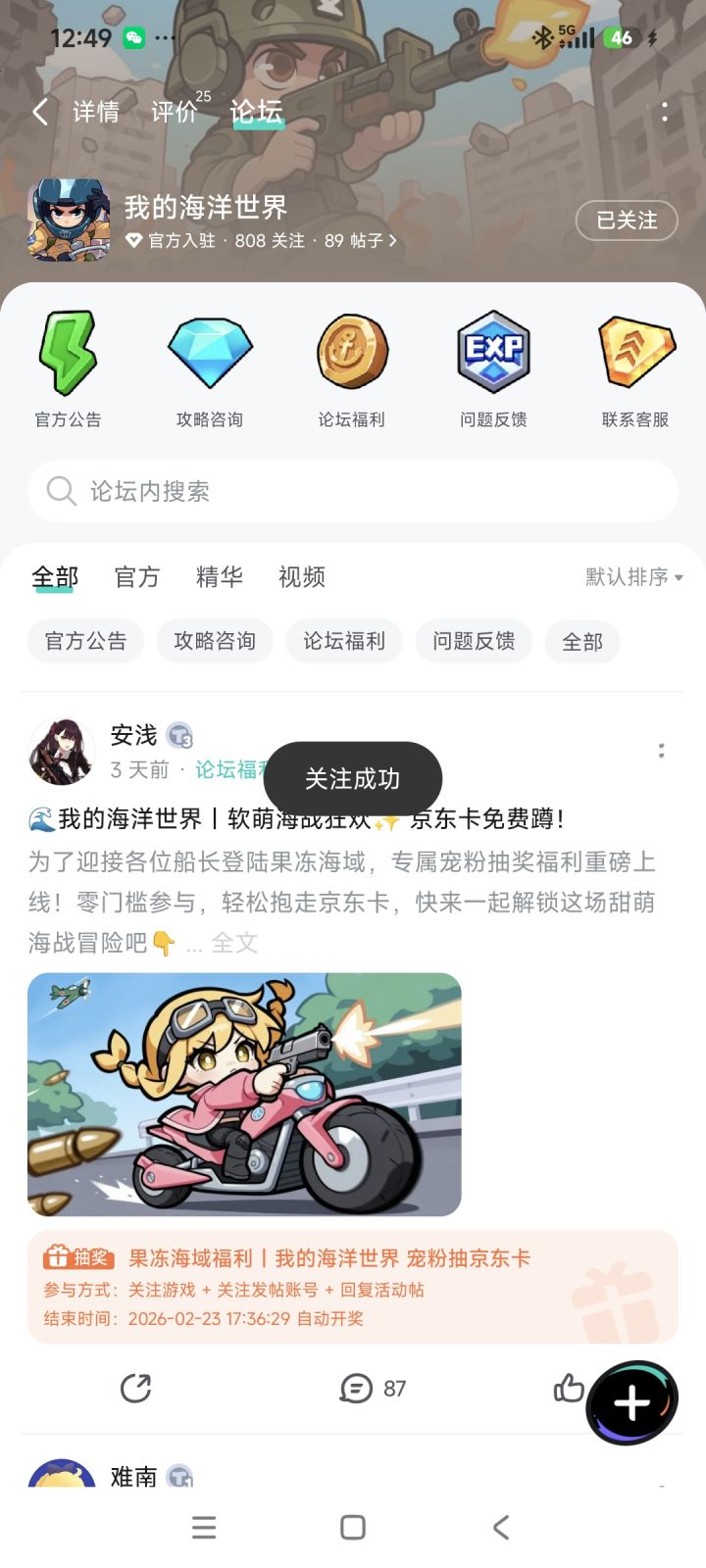Toggle 已关注 to unfollow 我的海洋世界

point(627,220)
